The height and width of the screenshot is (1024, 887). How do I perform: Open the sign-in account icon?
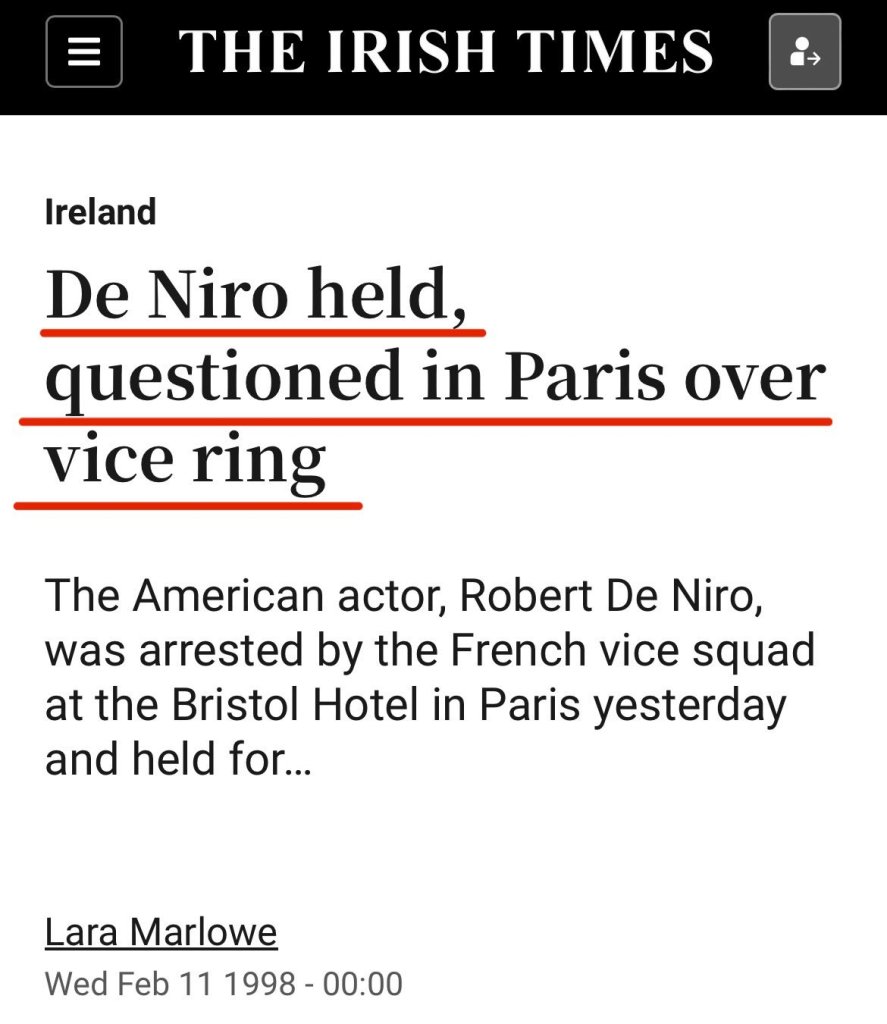click(804, 52)
